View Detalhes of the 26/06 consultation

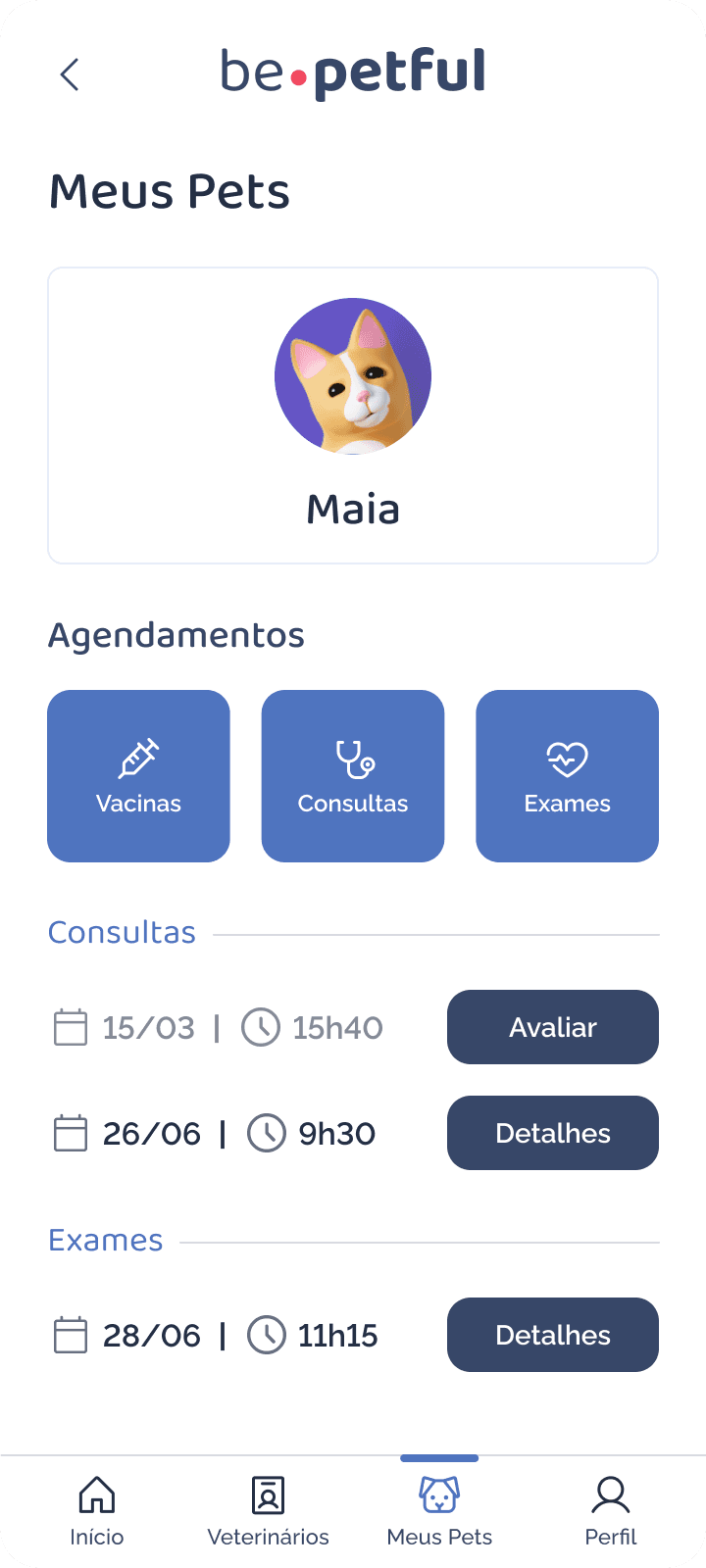pos(553,1133)
